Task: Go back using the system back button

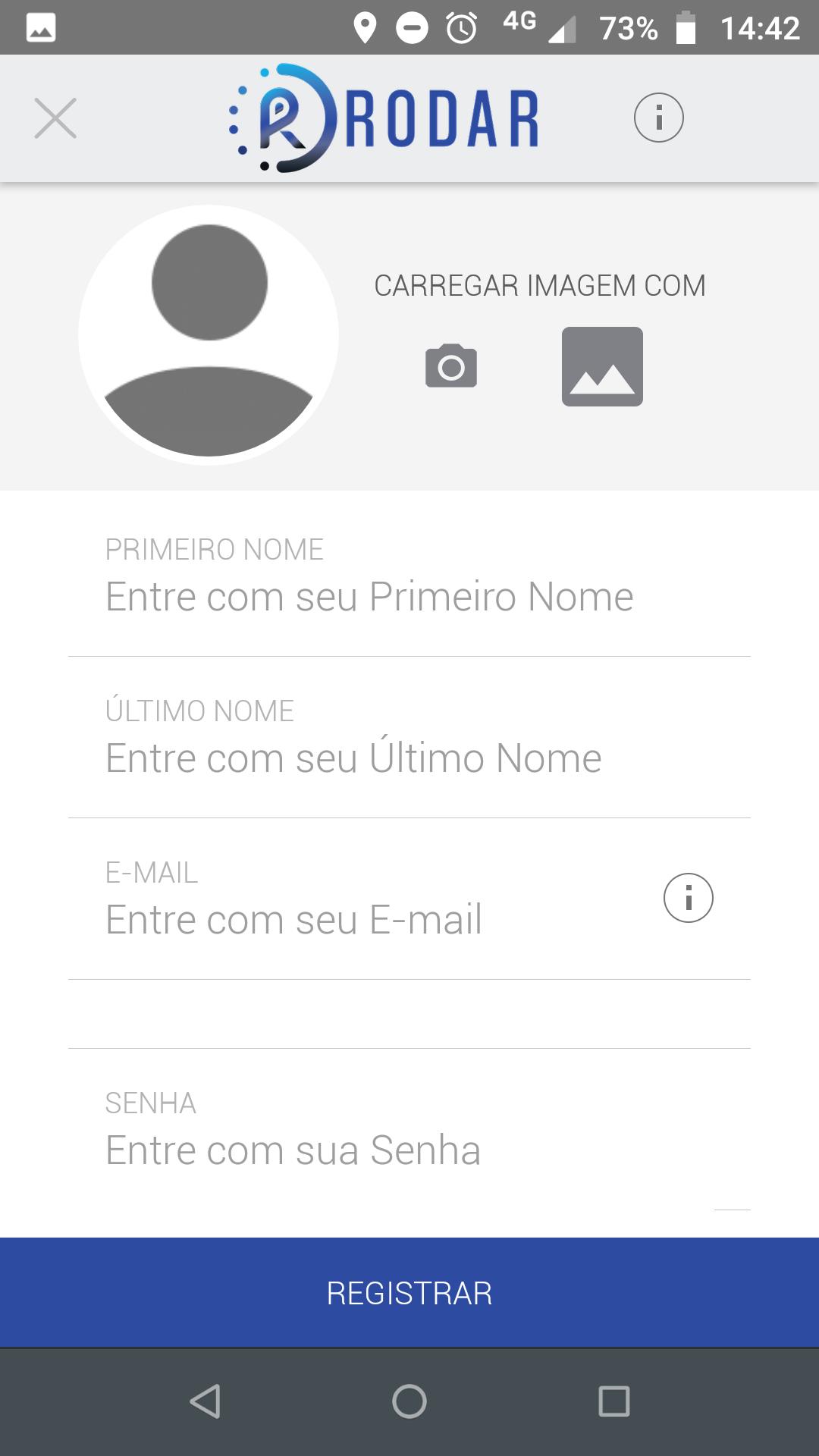Action: pyautogui.click(x=205, y=1401)
